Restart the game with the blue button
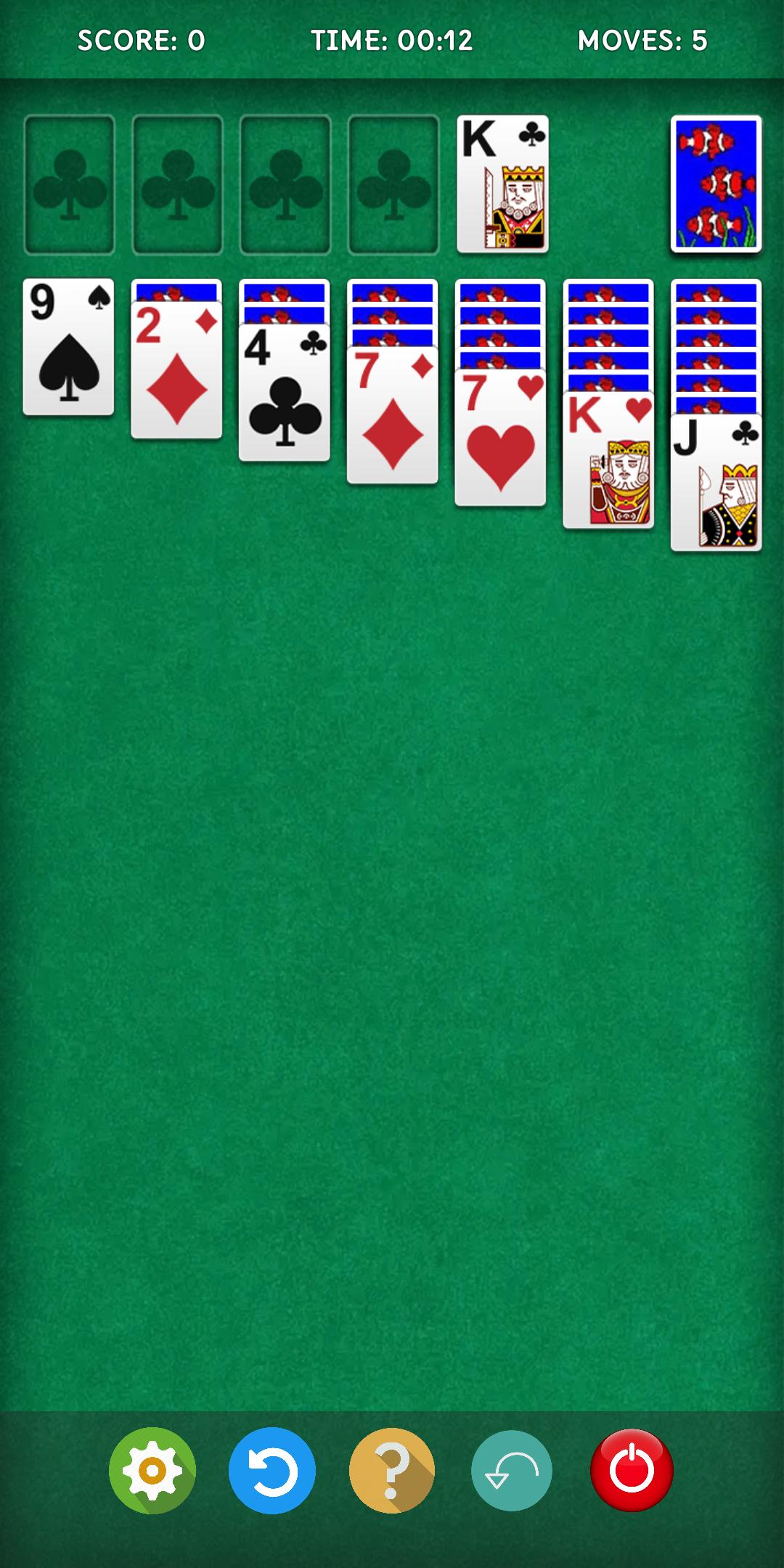The image size is (784, 1568). (272, 1471)
